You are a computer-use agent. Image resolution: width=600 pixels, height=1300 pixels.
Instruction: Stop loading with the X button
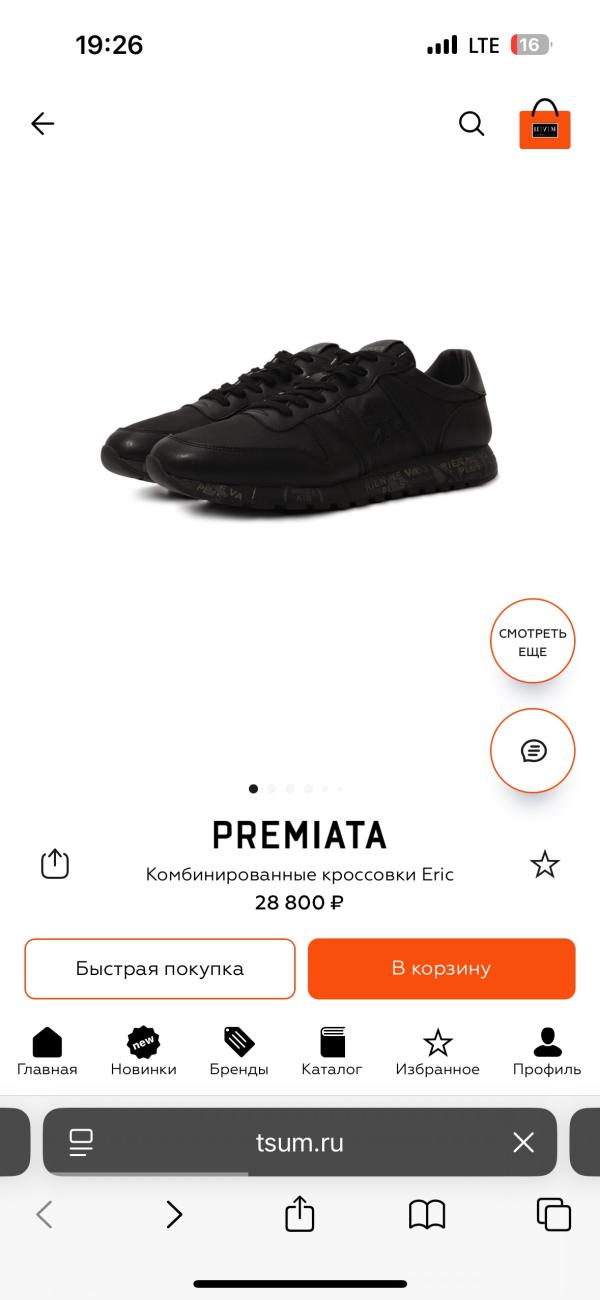(523, 1143)
